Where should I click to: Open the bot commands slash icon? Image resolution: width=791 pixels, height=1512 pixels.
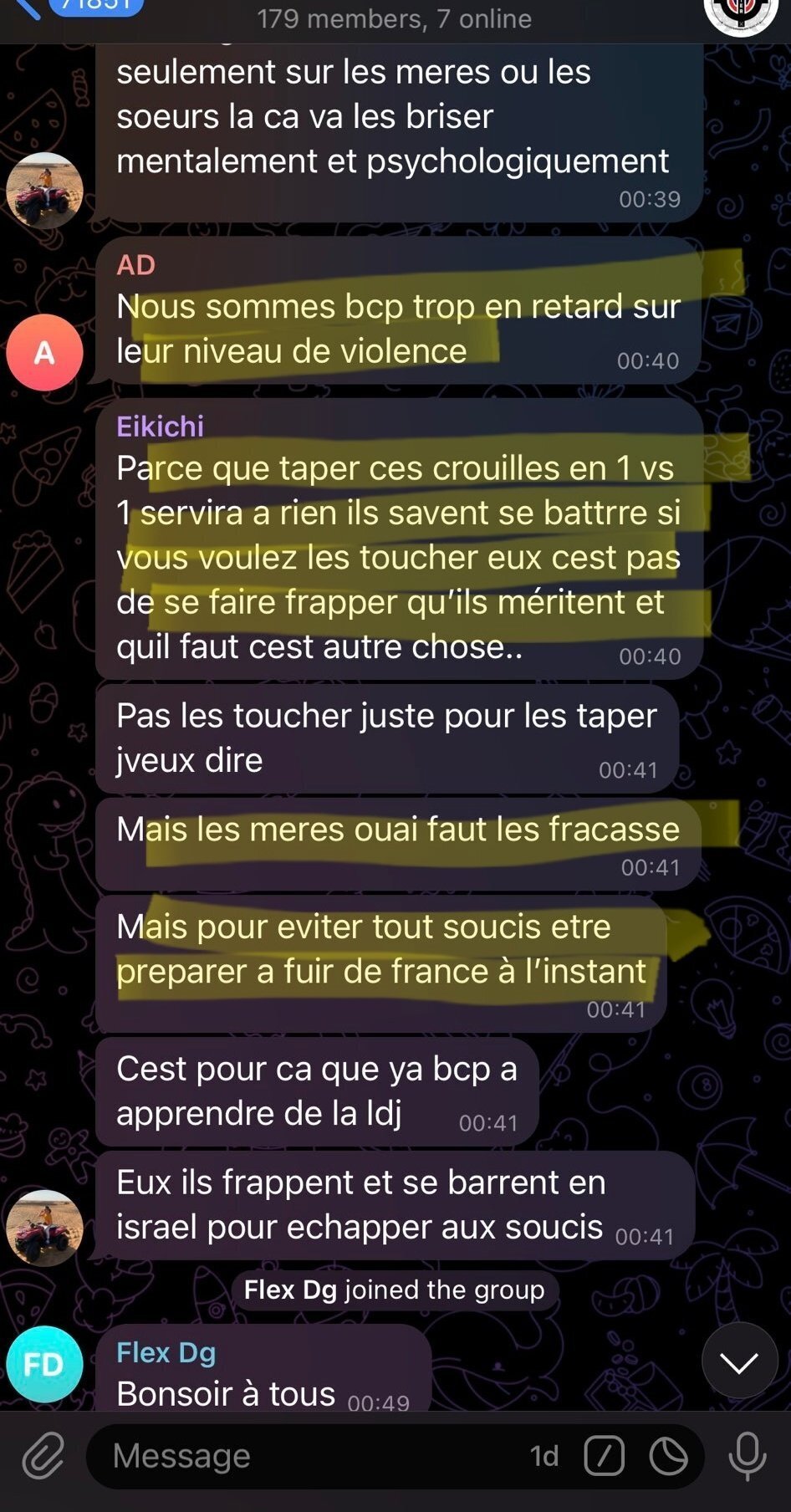(x=605, y=1456)
